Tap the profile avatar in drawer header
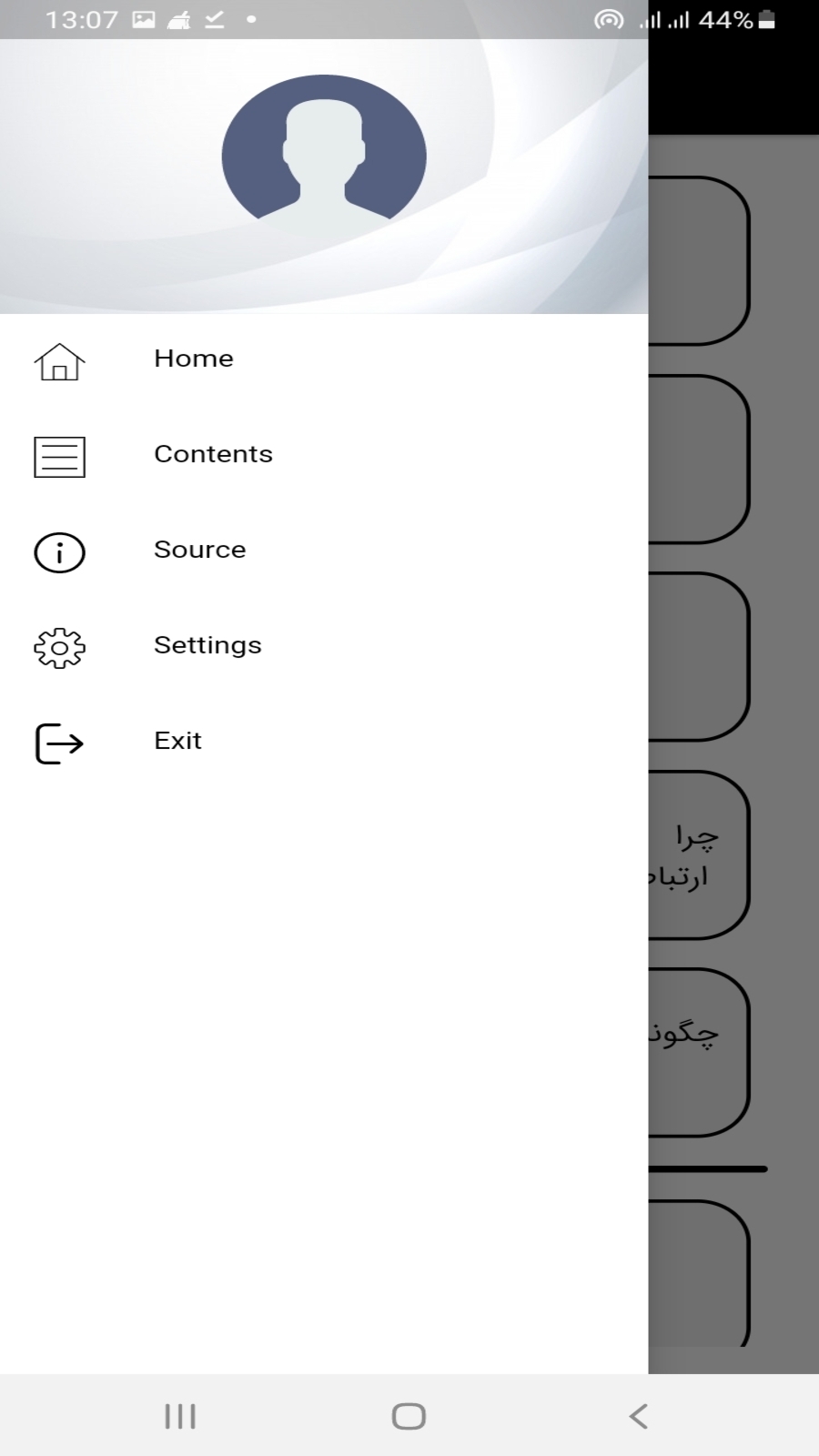This screenshot has height=1456, width=819. click(324, 150)
